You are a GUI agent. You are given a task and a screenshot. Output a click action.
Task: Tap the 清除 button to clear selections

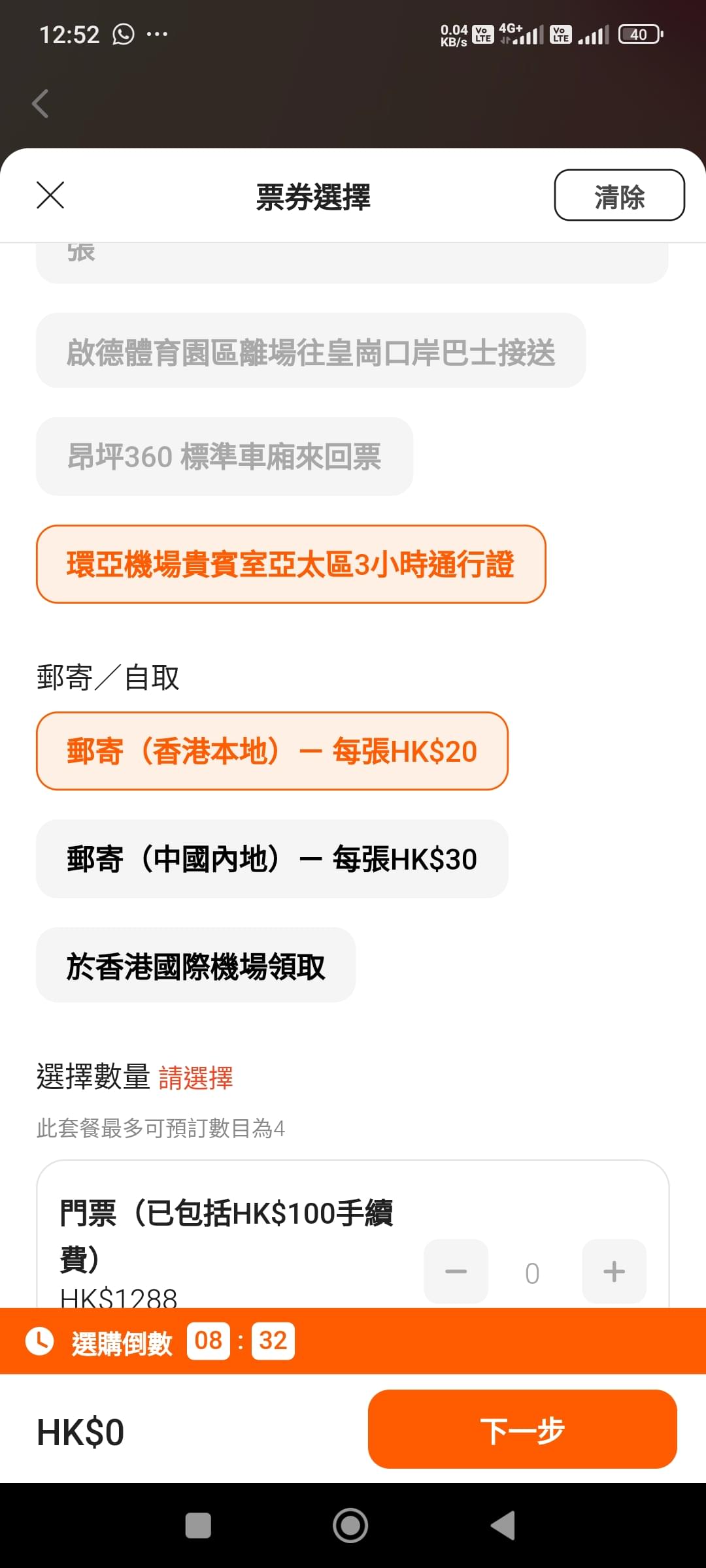point(619,195)
